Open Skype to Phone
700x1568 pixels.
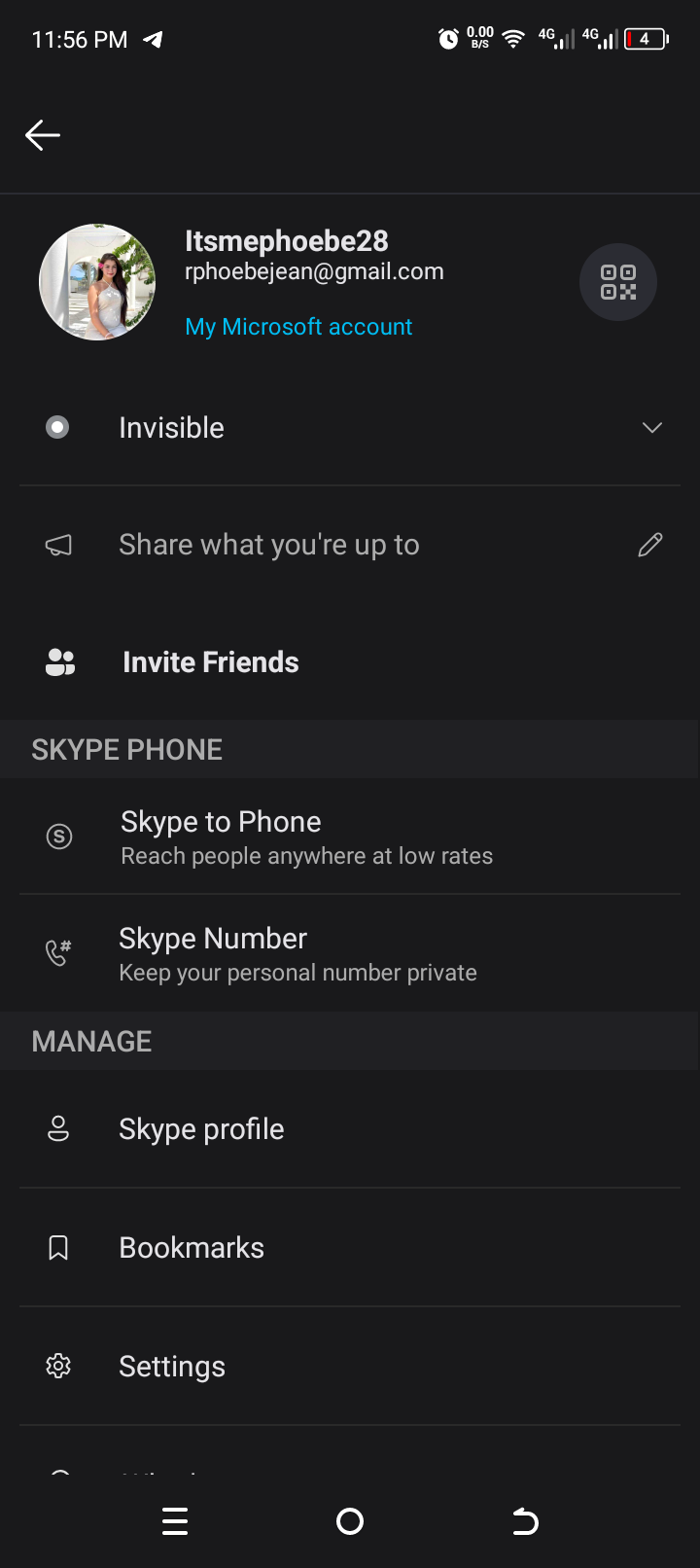tap(350, 837)
